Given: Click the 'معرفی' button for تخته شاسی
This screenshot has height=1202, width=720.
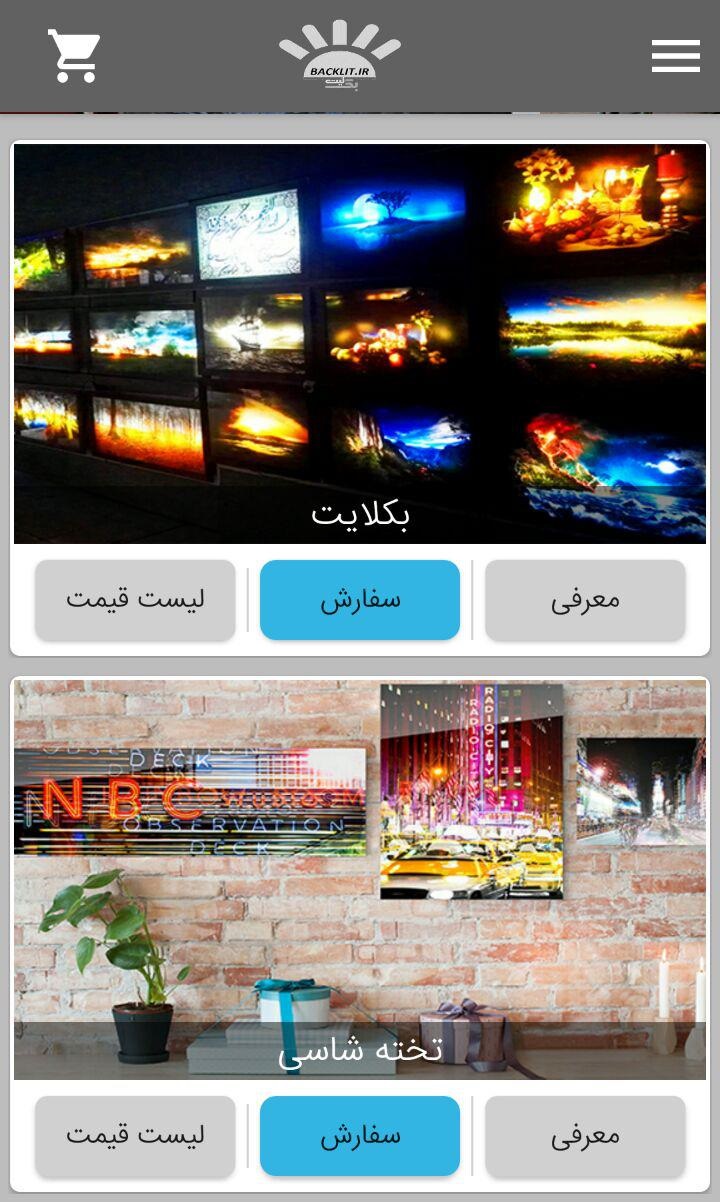Looking at the screenshot, I should pos(585,1135).
